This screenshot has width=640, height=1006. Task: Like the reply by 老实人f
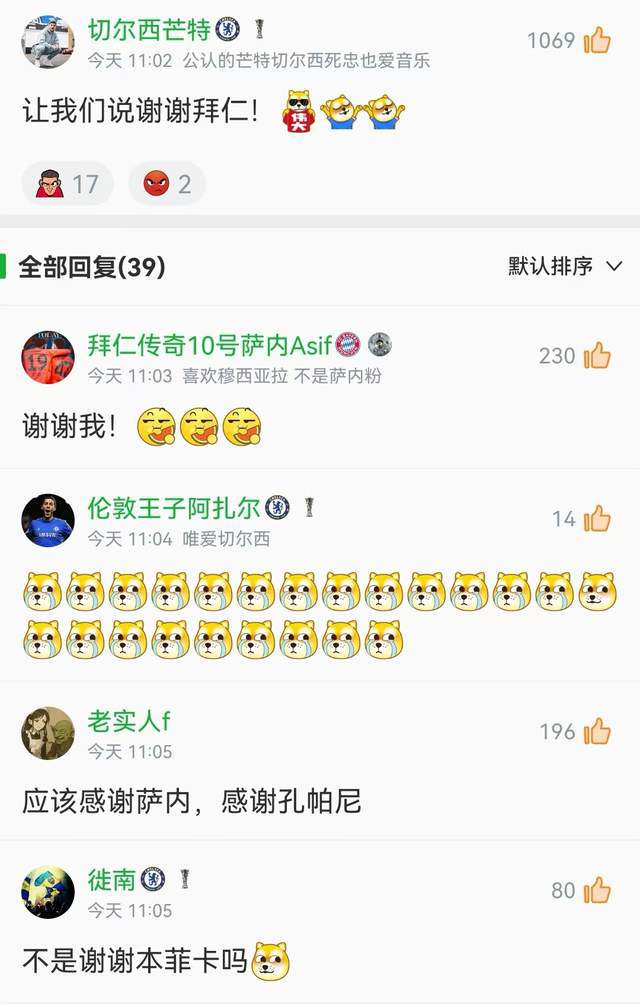[x=597, y=732]
